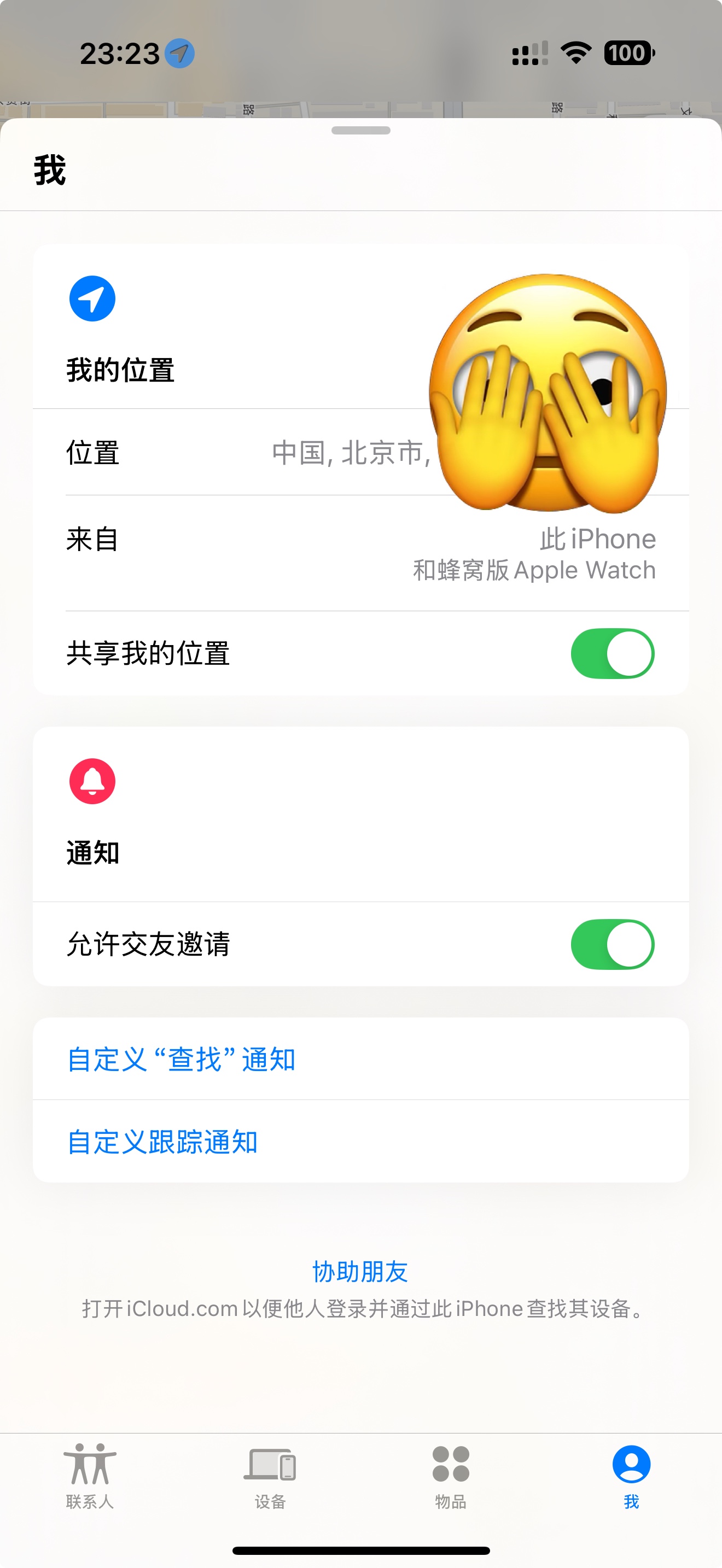This screenshot has width=722, height=1568.
Task: Open 自定义"查找"通知 settings
Action: (x=182, y=1059)
